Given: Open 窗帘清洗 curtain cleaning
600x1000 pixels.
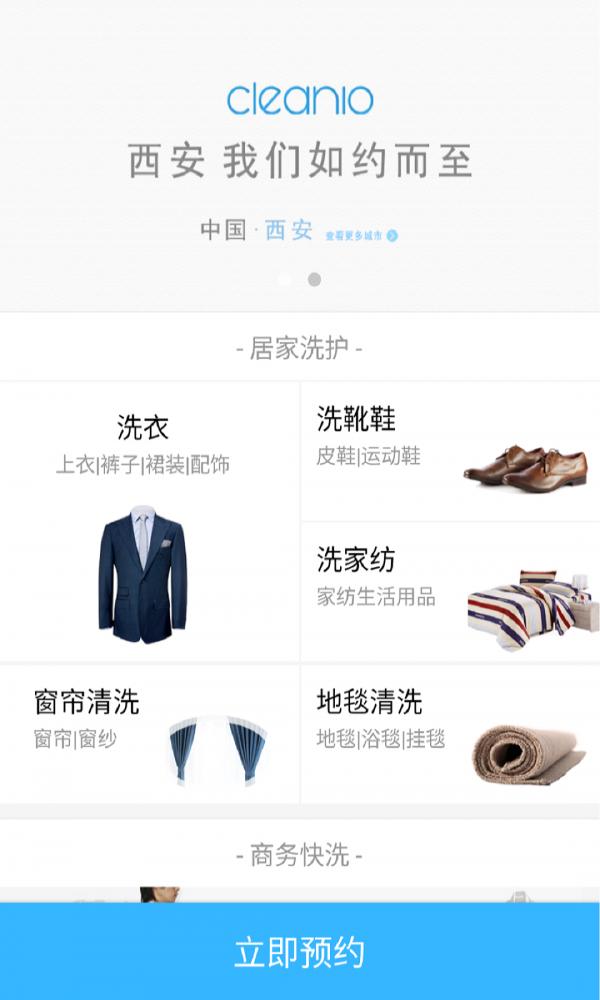Looking at the screenshot, I should click(x=149, y=734).
